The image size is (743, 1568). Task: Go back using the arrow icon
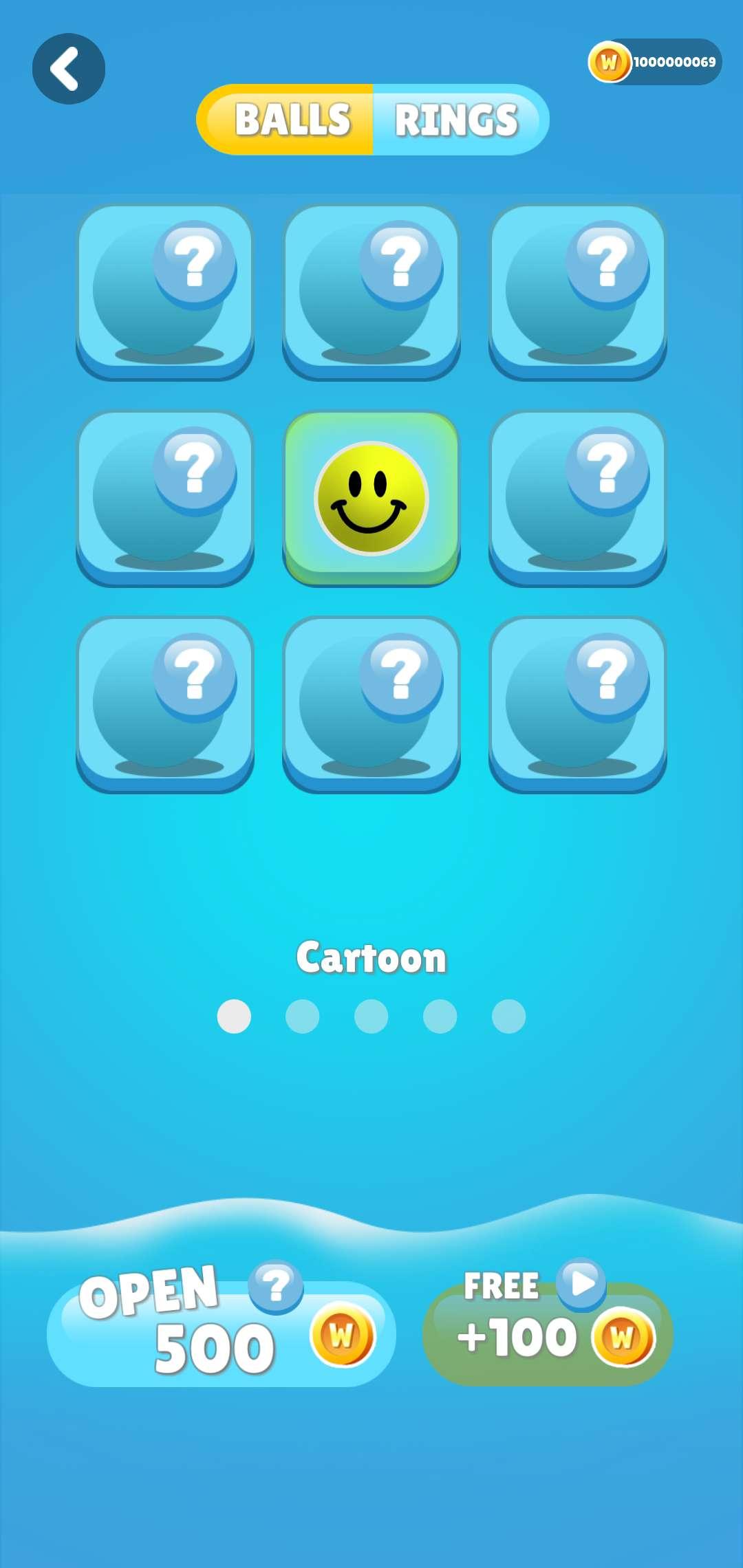click(x=68, y=69)
